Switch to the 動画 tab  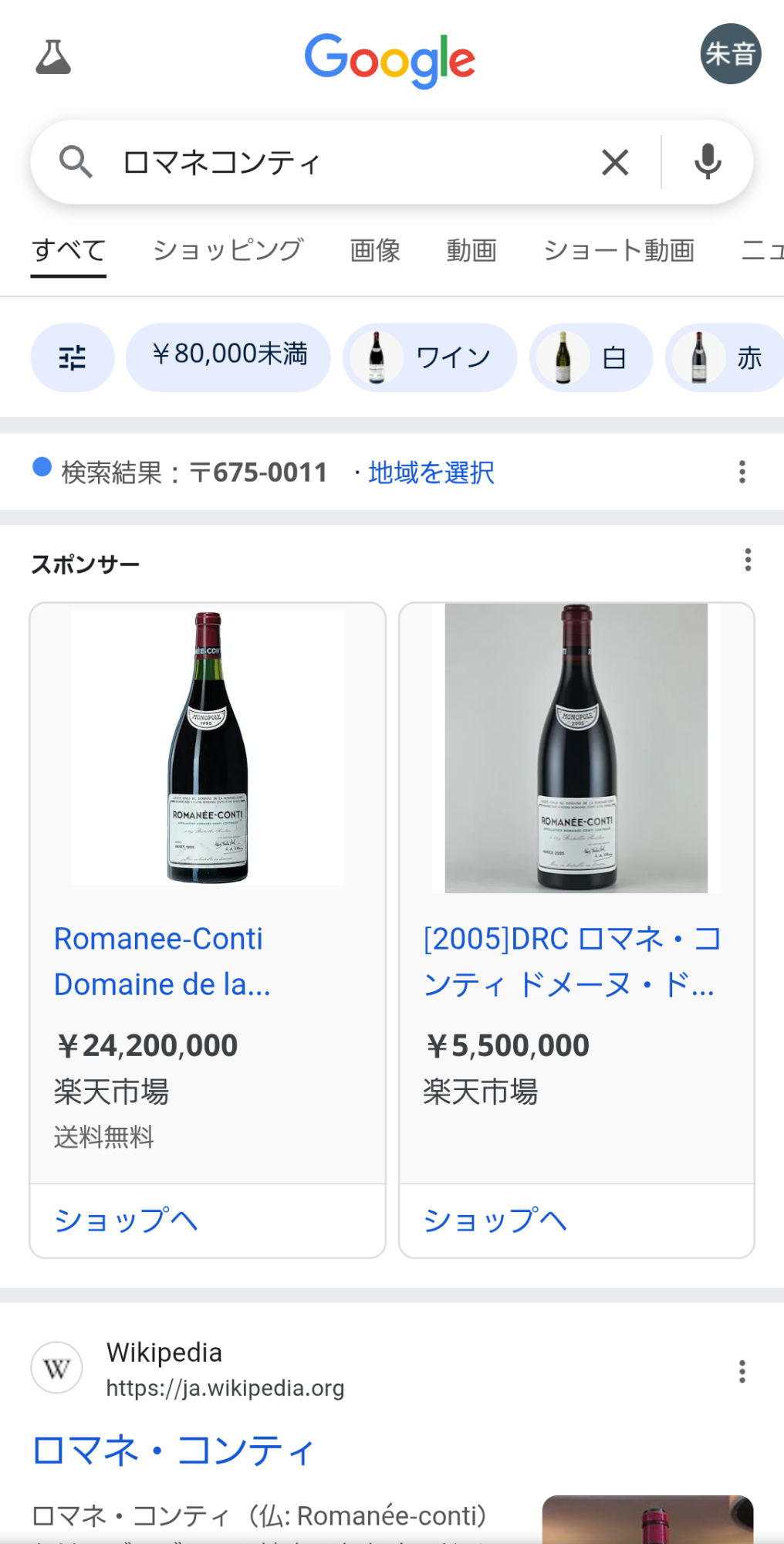point(471,250)
